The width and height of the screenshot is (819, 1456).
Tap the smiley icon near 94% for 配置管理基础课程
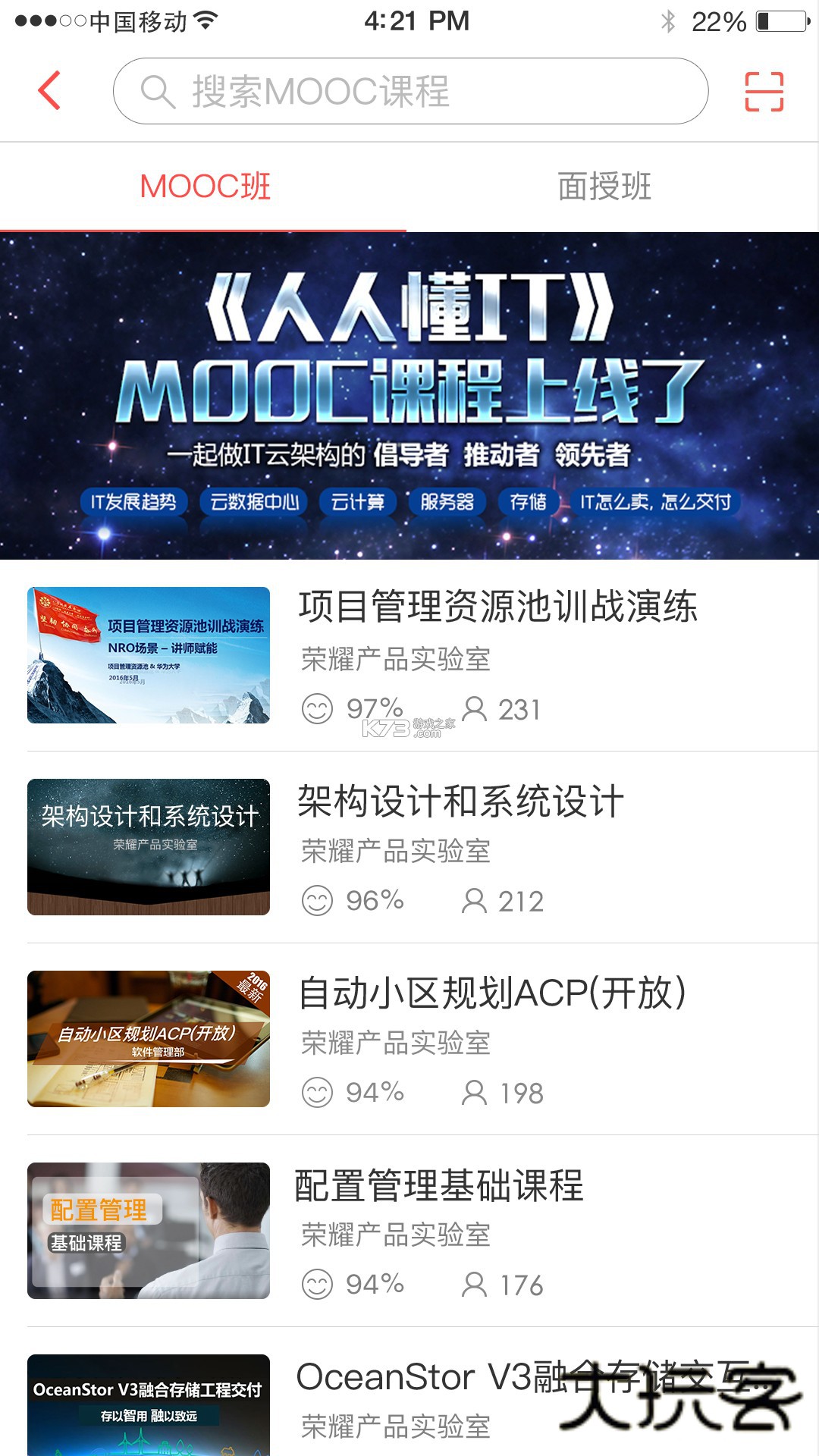point(319,1285)
